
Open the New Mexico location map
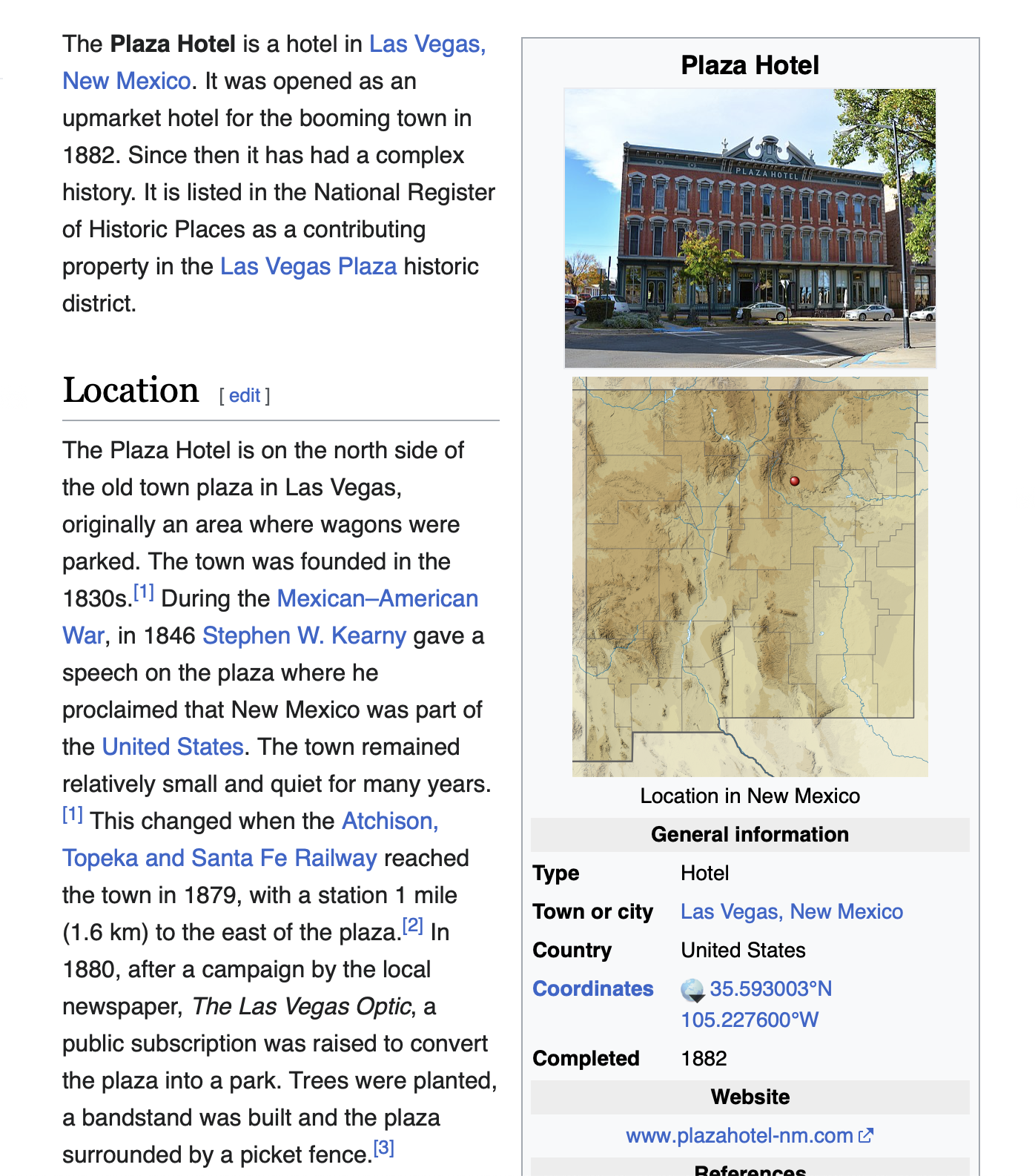(x=750, y=576)
